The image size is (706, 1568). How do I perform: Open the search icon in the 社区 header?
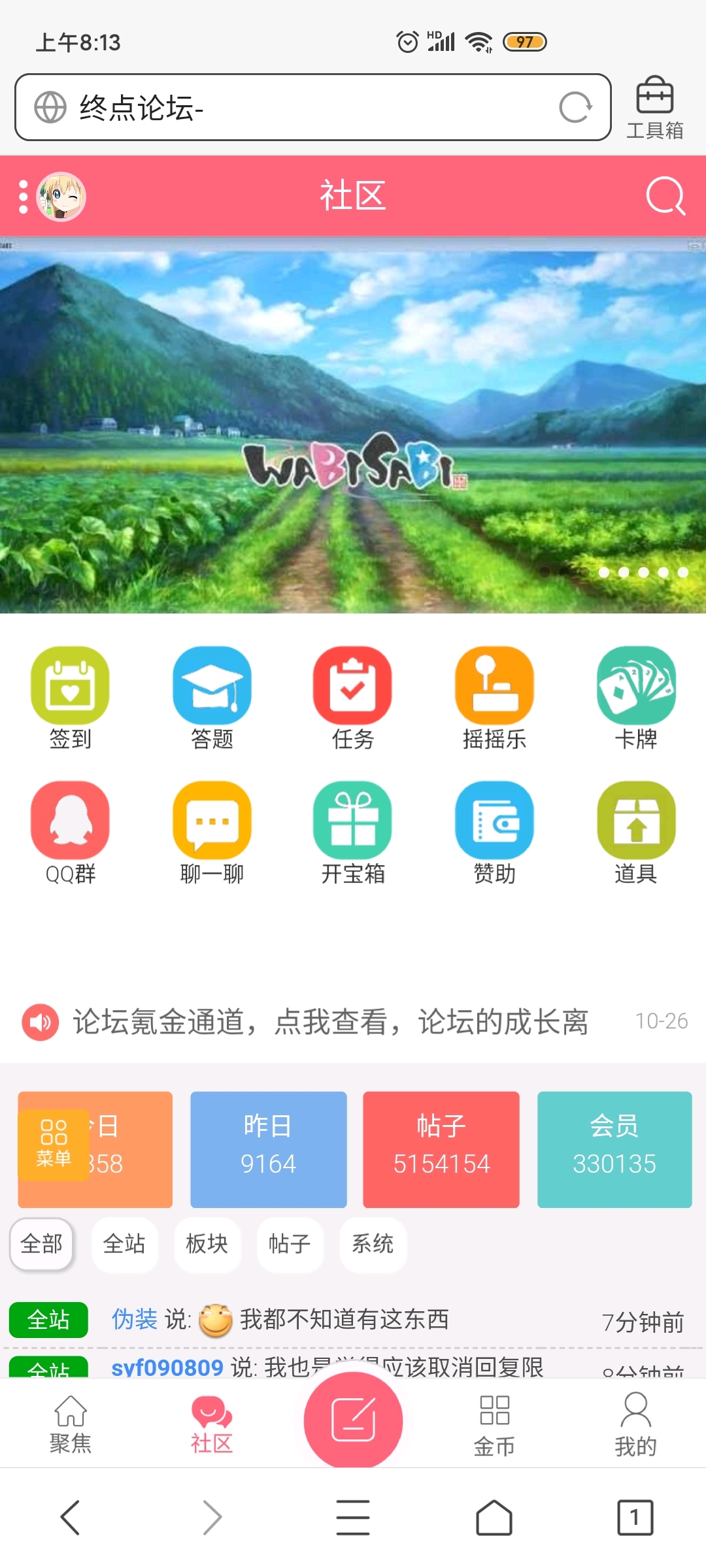665,195
